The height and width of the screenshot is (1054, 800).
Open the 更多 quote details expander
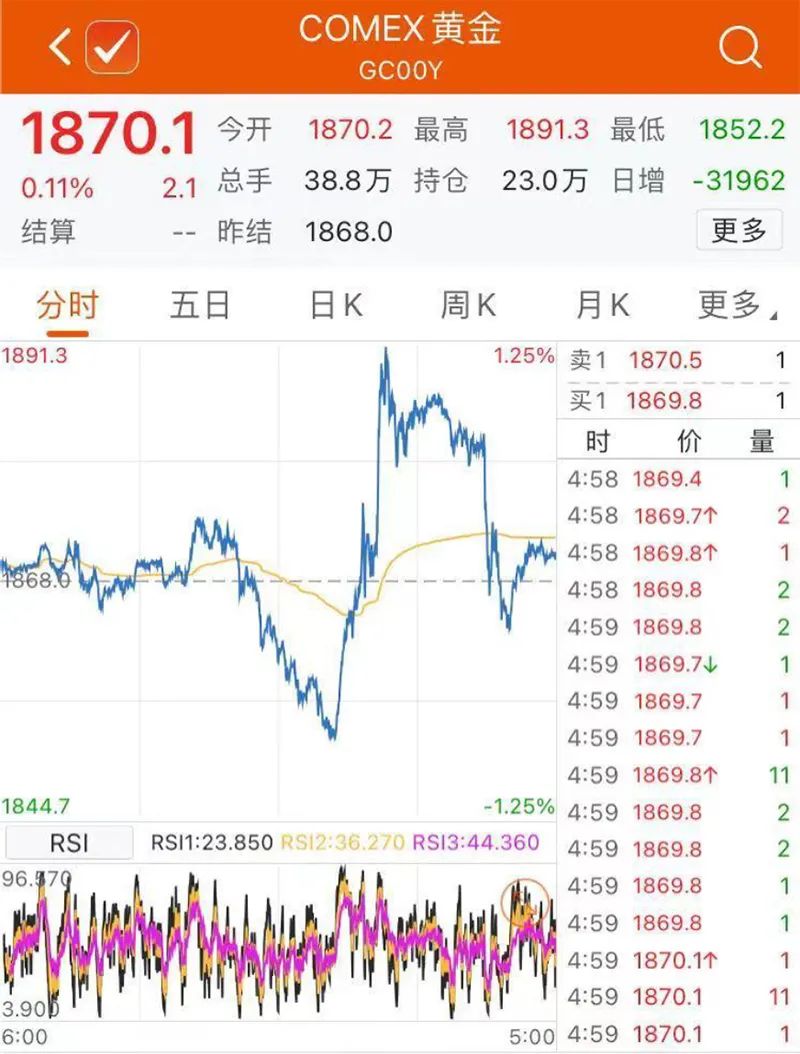coord(738,230)
